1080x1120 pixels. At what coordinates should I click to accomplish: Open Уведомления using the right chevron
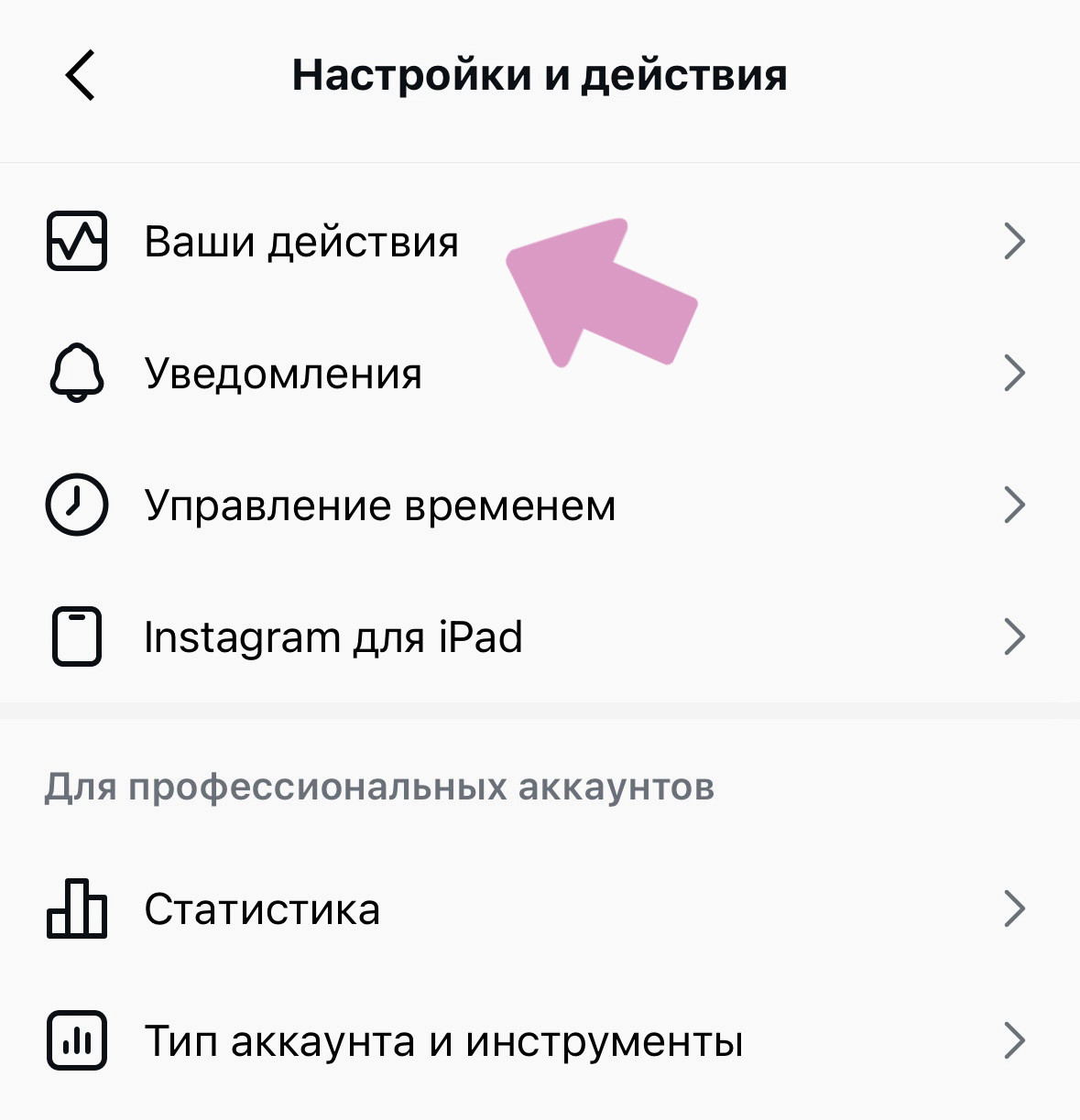point(1015,373)
